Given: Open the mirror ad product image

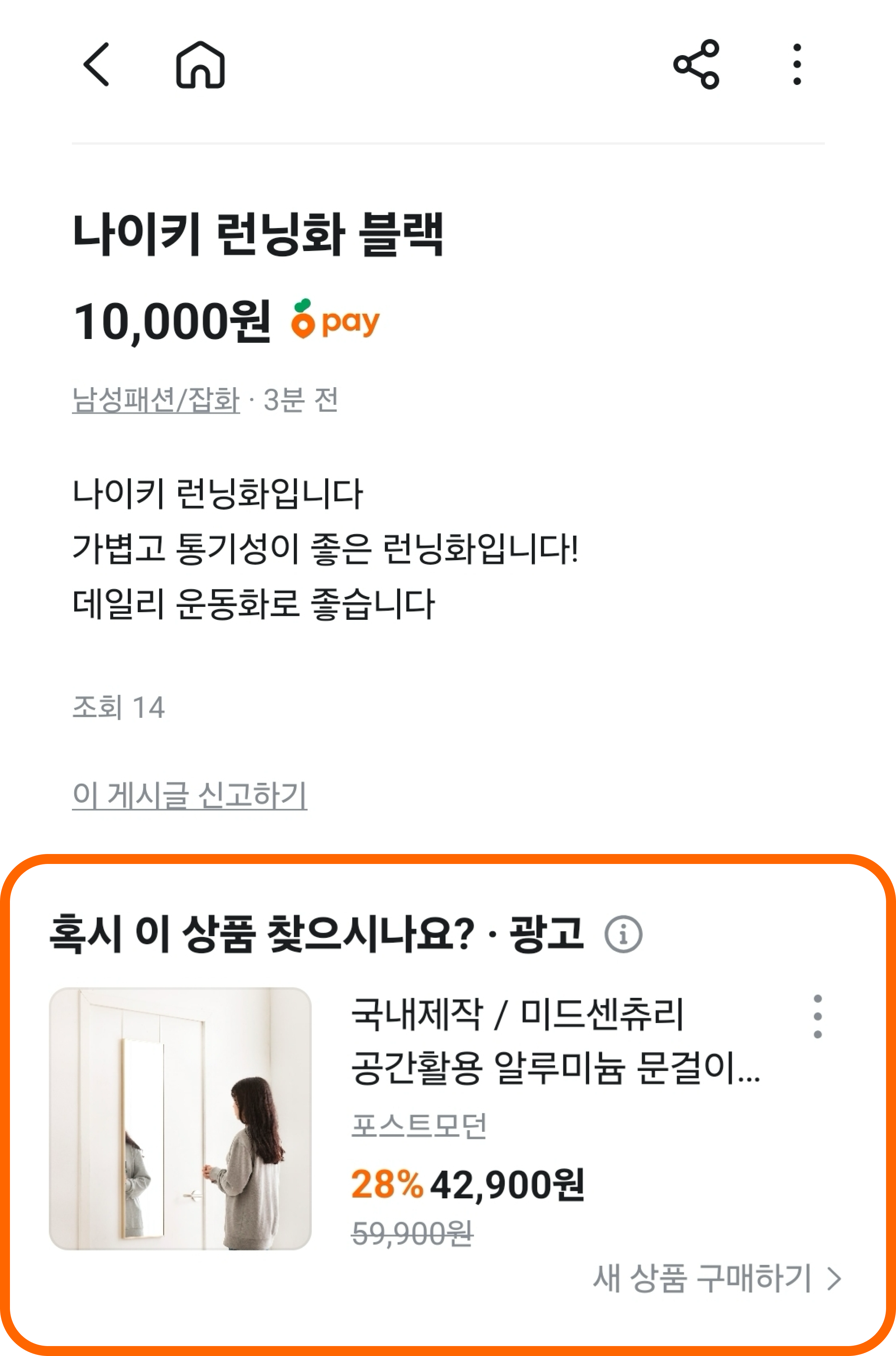Looking at the screenshot, I should (x=180, y=1119).
